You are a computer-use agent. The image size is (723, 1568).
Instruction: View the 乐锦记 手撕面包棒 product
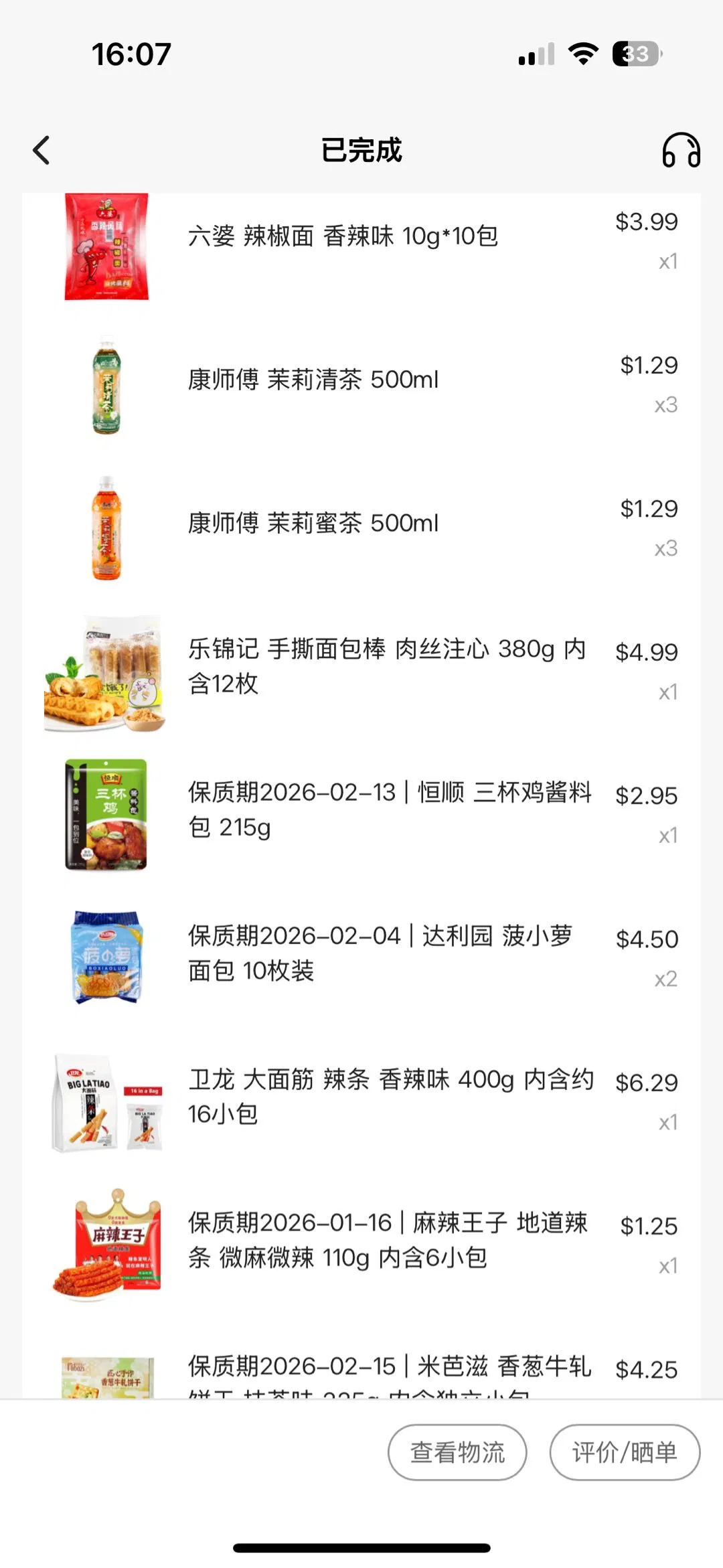[x=387, y=666]
